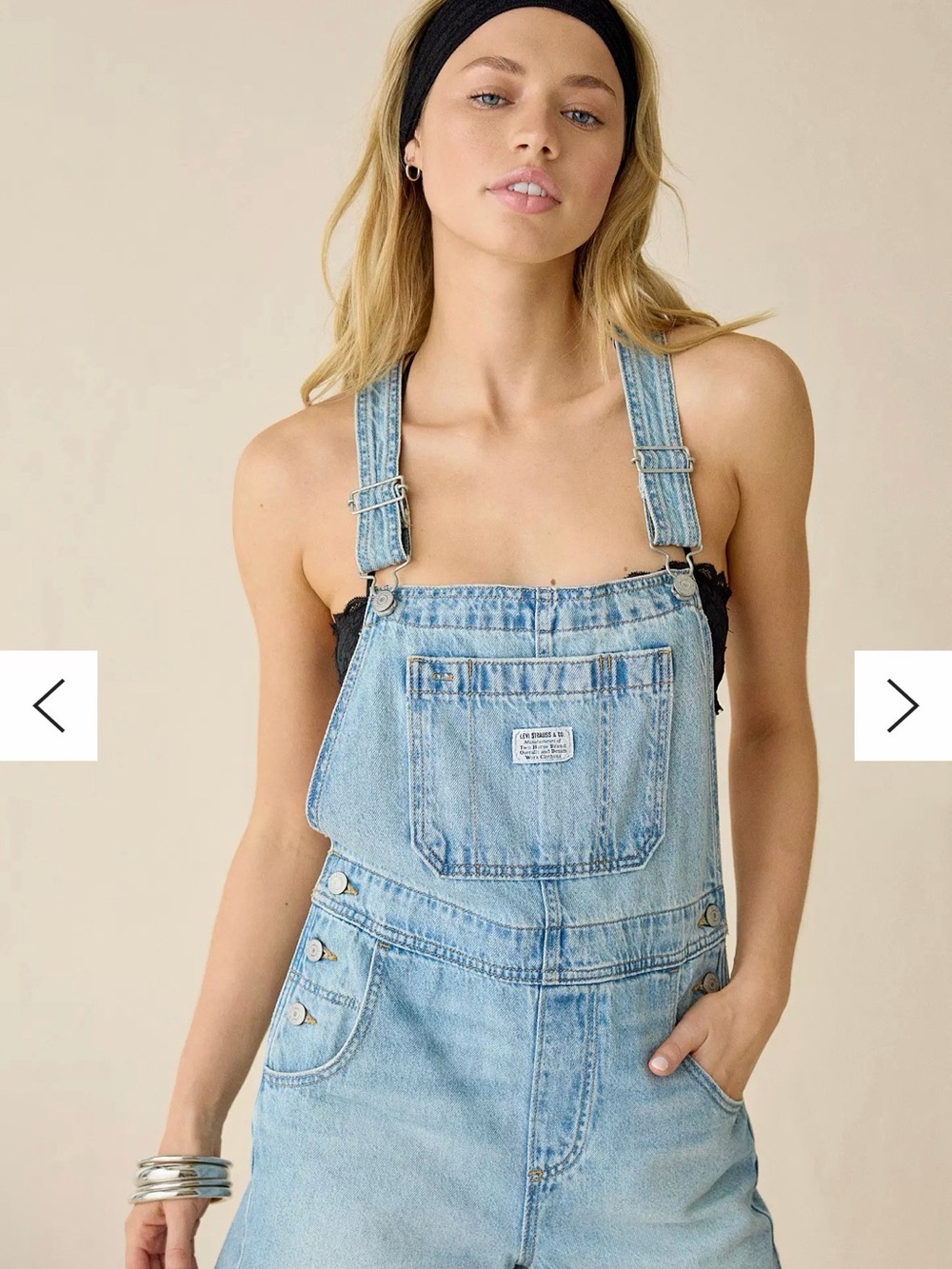
Task: Show the next product image
Action: pos(902,705)
